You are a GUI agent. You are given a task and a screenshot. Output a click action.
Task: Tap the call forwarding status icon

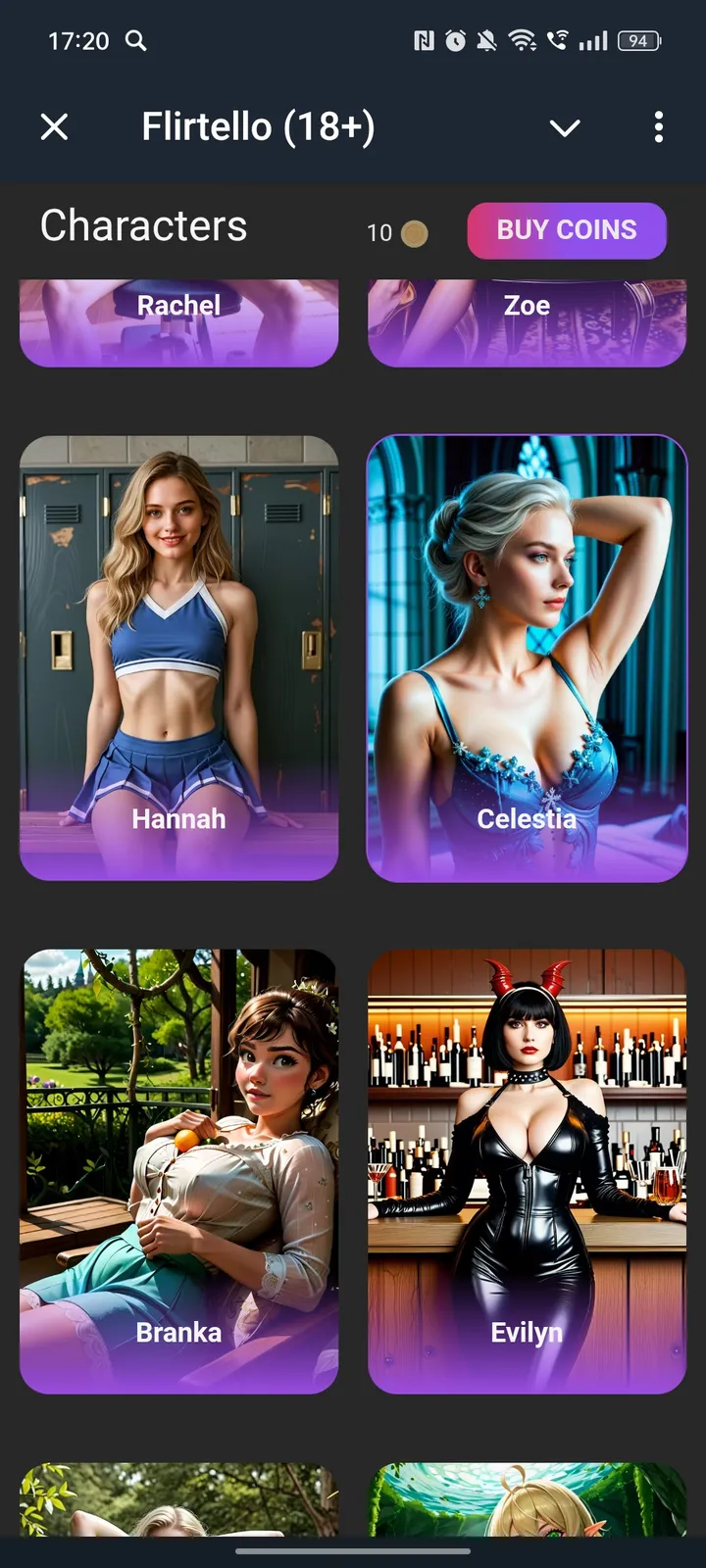pyautogui.click(x=555, y=41)
